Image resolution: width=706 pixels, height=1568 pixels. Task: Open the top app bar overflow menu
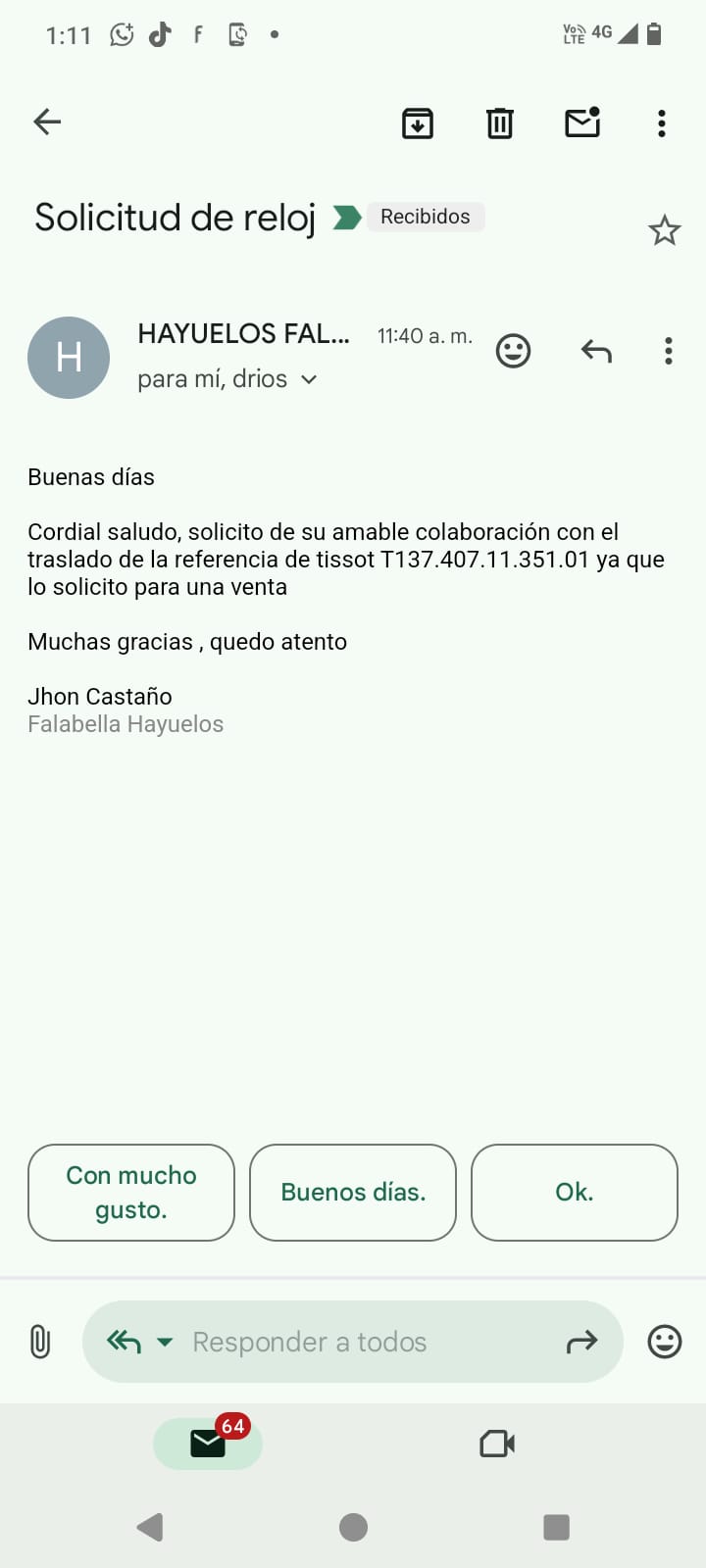tap(662, 122)
